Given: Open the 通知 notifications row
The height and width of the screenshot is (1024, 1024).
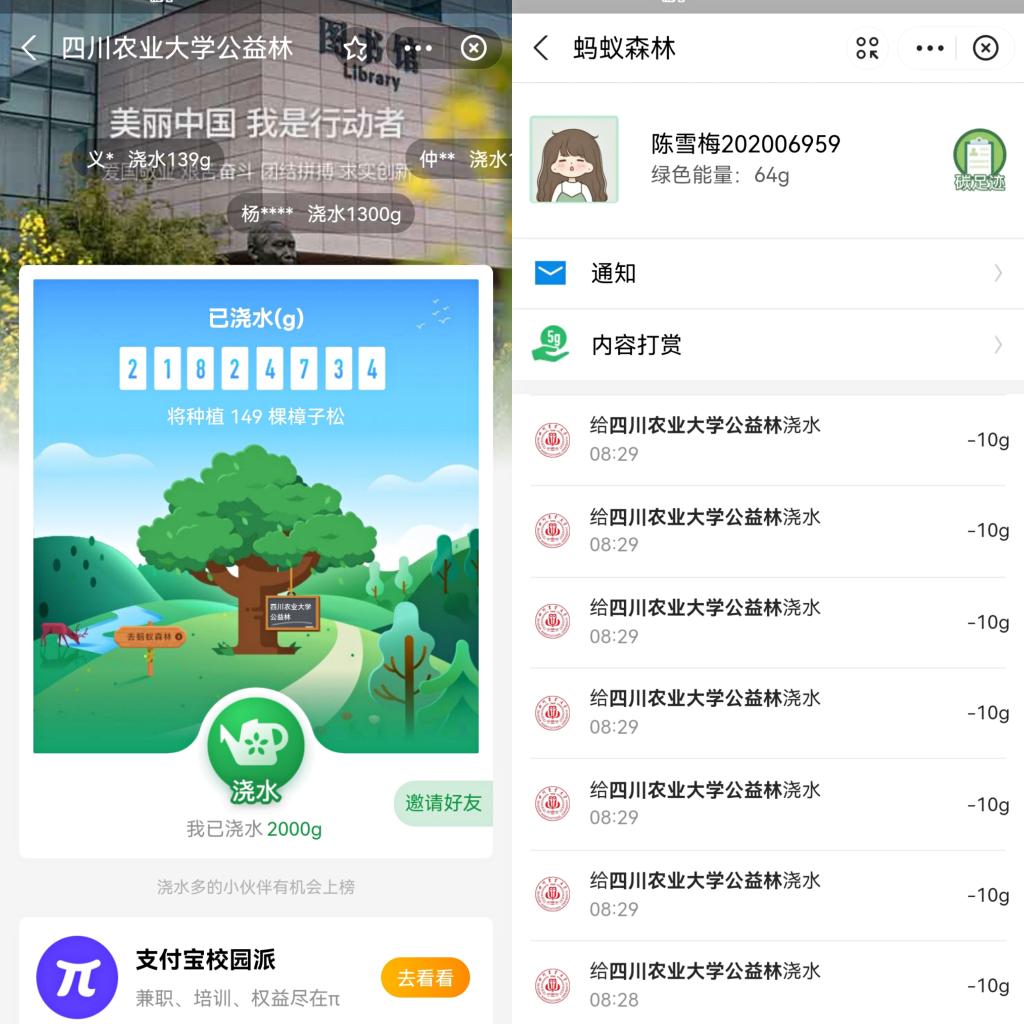Looking at the screenshot, I should click(767, 273).
